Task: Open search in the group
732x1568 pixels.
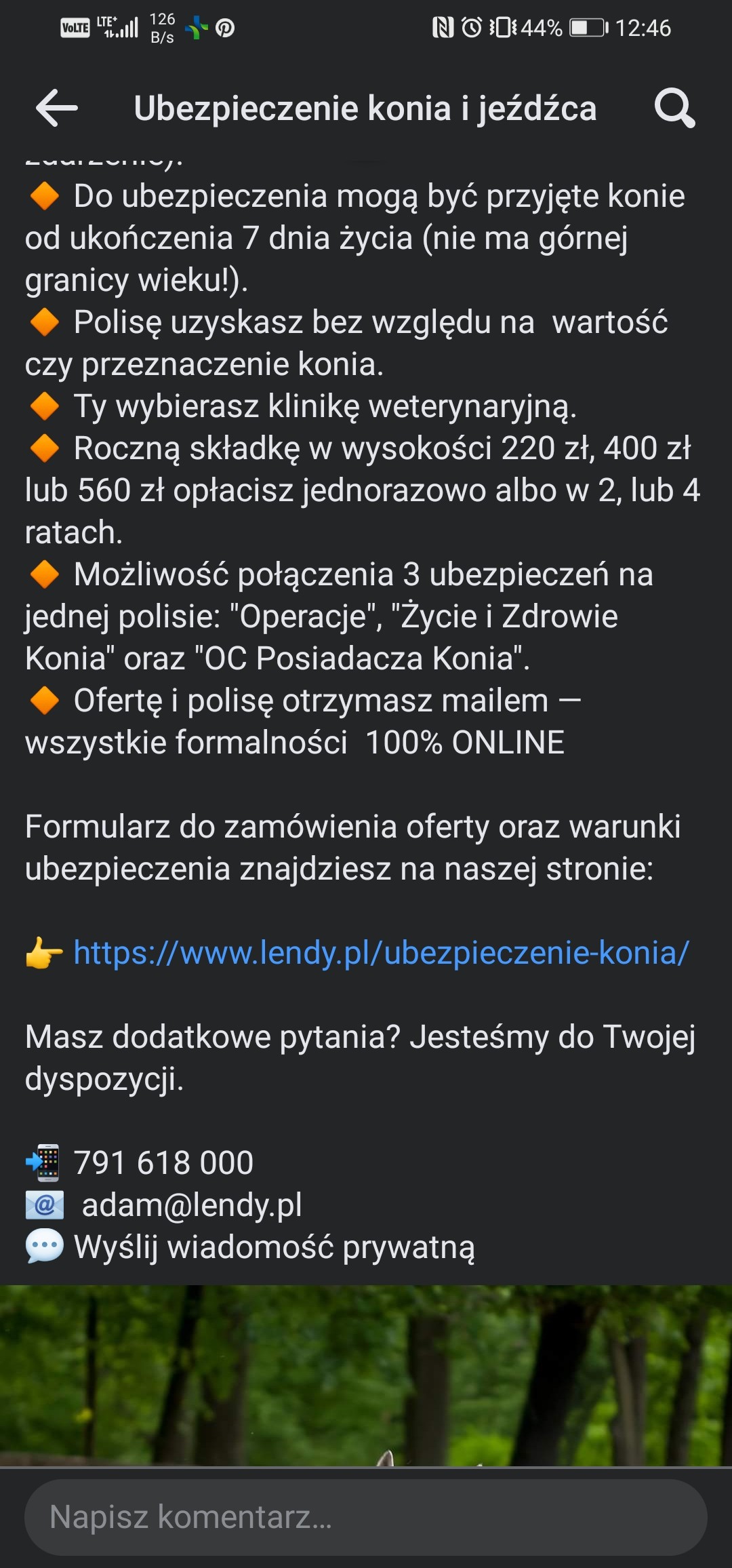Action: 674,108
